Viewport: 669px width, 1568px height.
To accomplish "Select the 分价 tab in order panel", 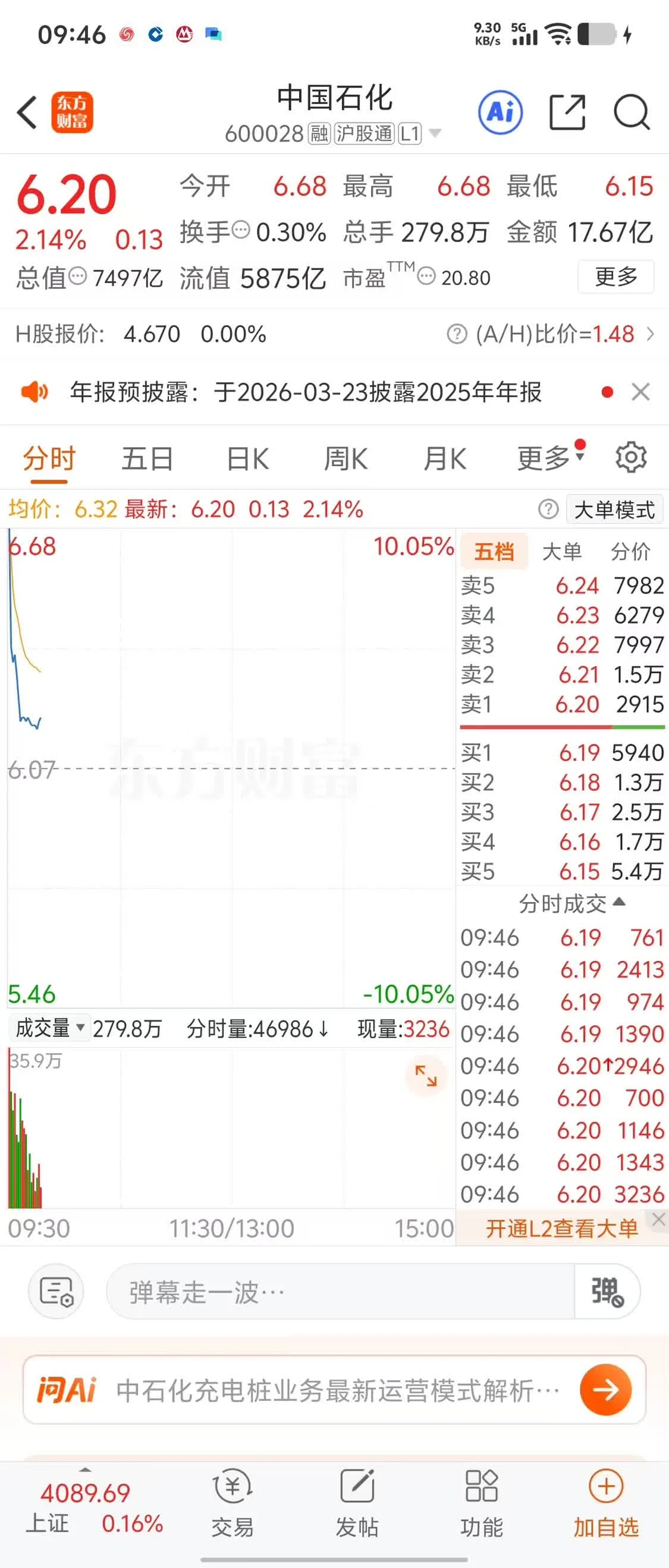I will click(x=630, y=551).
